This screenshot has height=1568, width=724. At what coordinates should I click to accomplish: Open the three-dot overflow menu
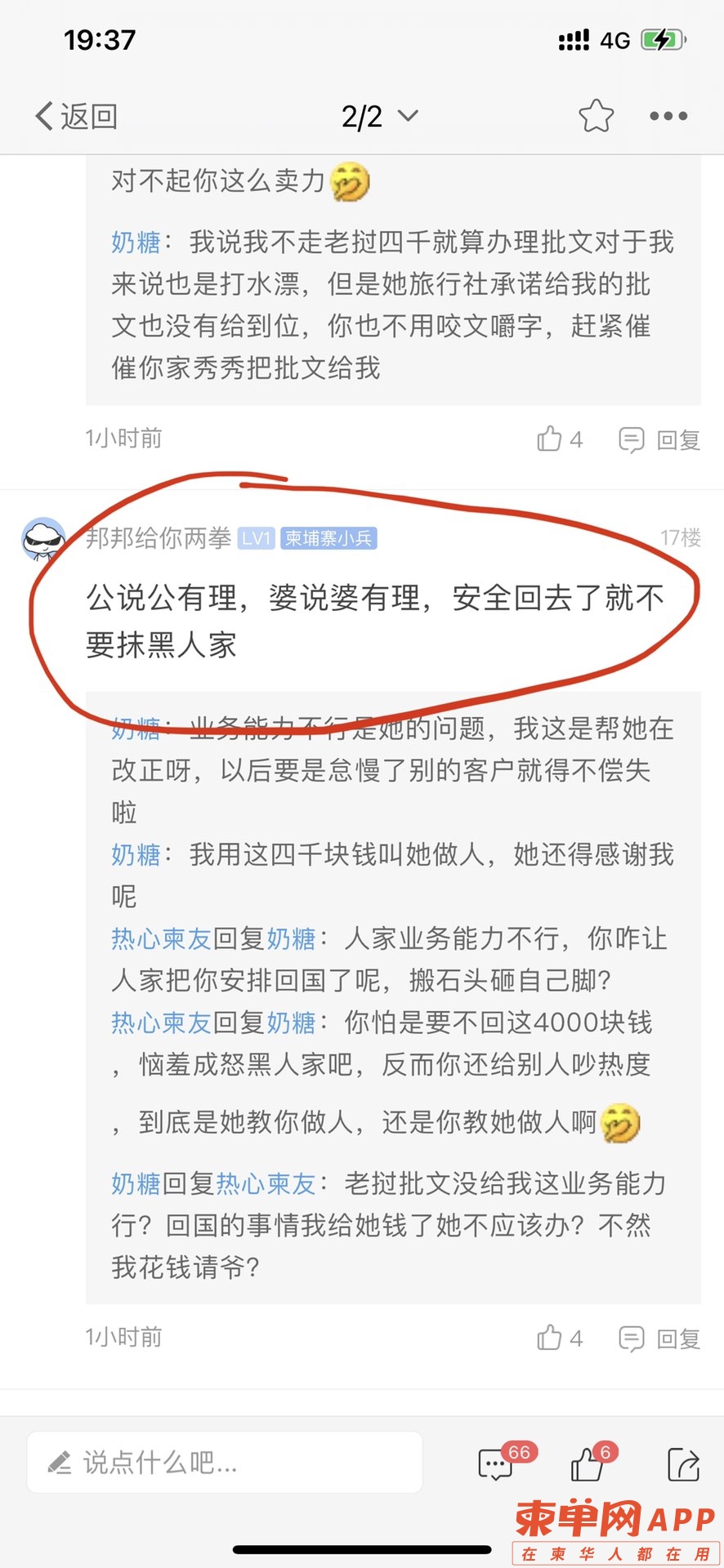click(x=668, y=116)
